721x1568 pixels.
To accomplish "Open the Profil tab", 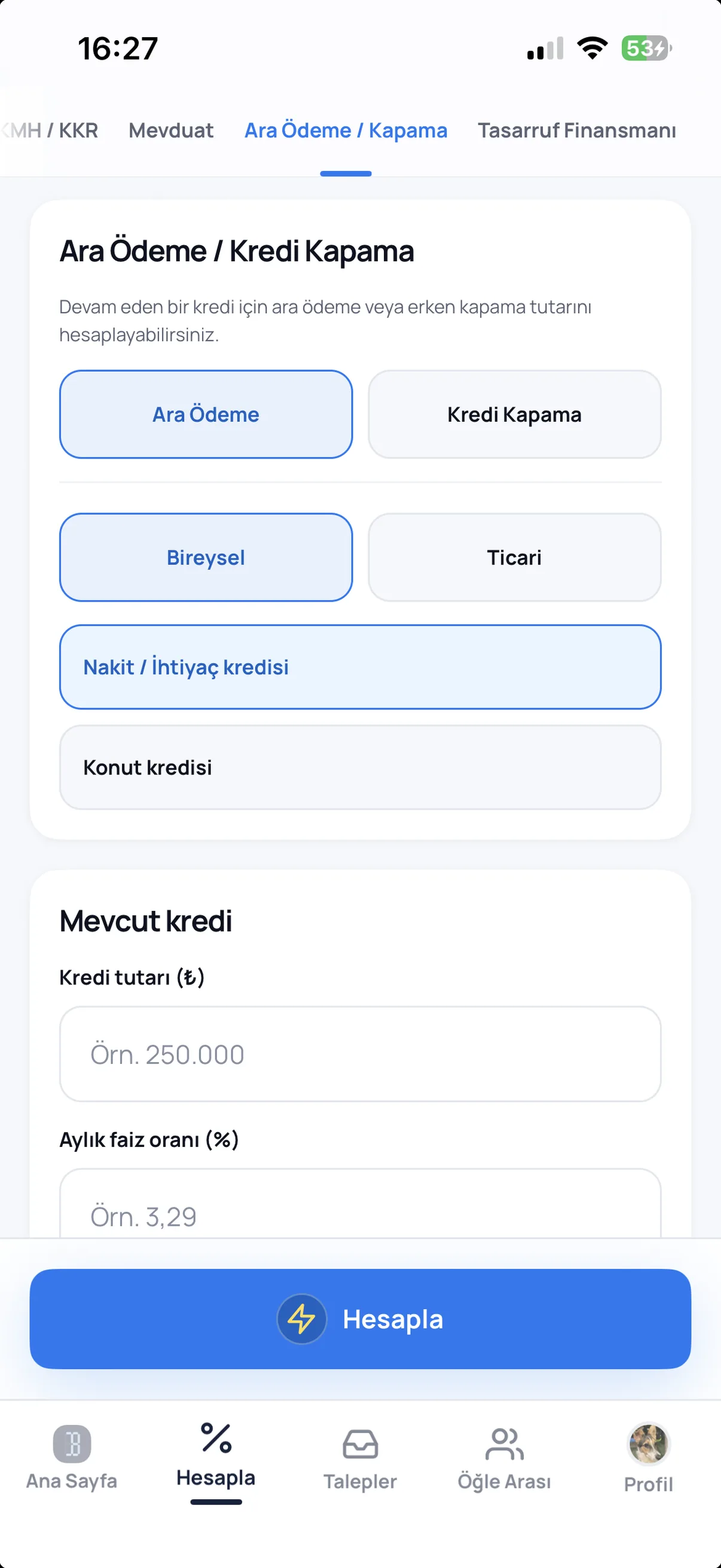I will pyautogui.click(x=649, y=1459).
